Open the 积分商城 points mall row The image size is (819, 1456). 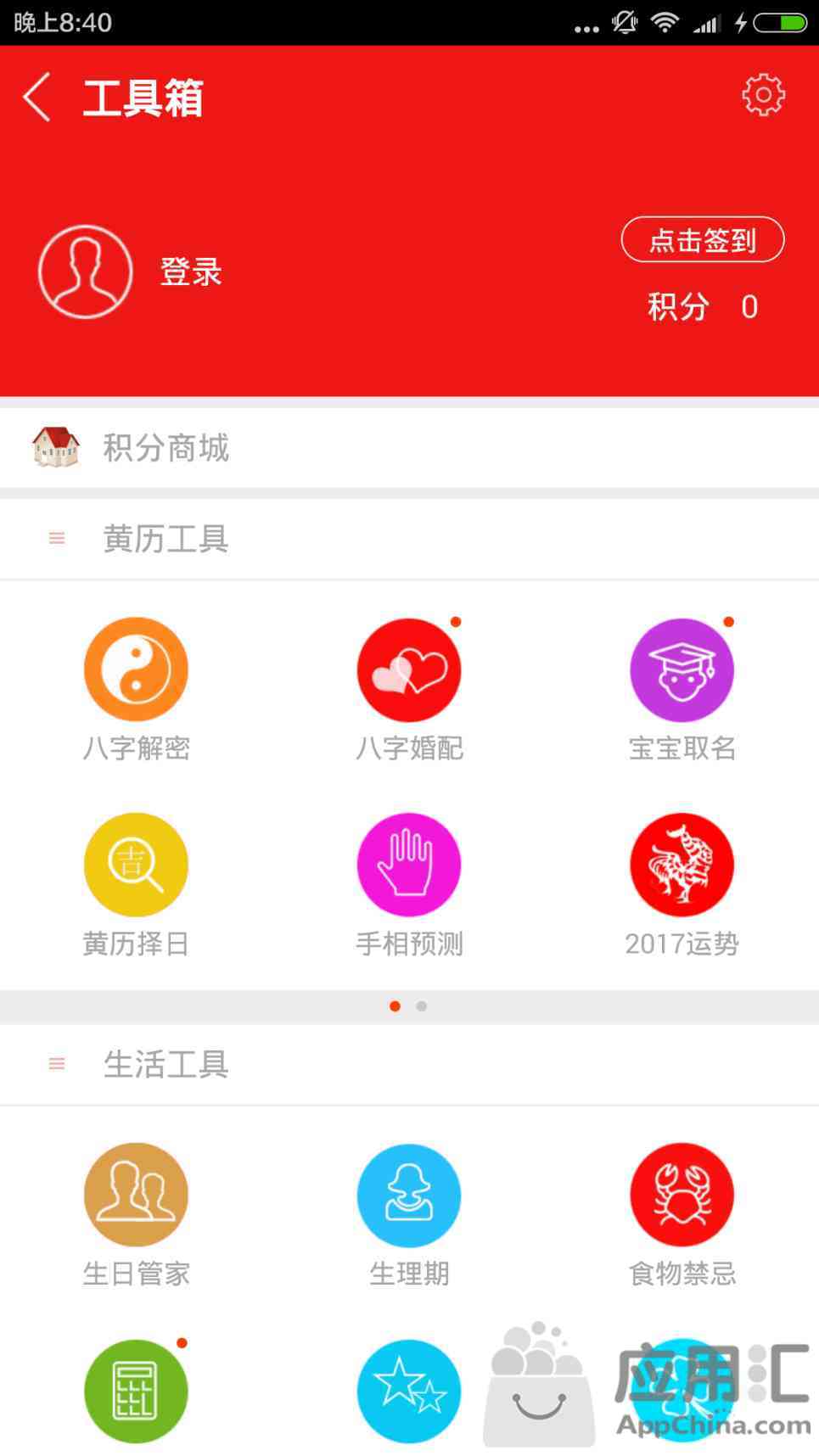(409, 448)
